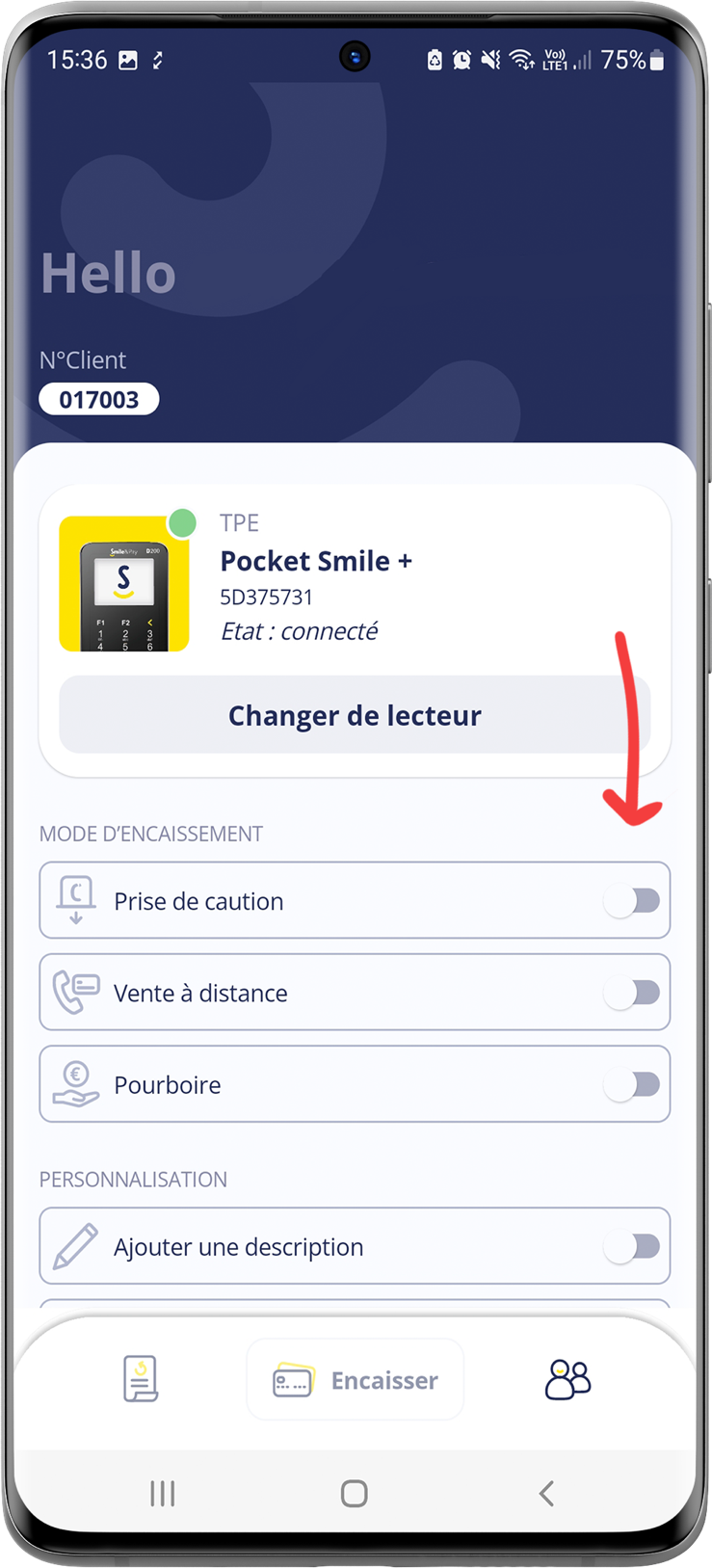712x1568 pixels.
Task: Open the receipts history tab
Action: tap(141, 1379)
